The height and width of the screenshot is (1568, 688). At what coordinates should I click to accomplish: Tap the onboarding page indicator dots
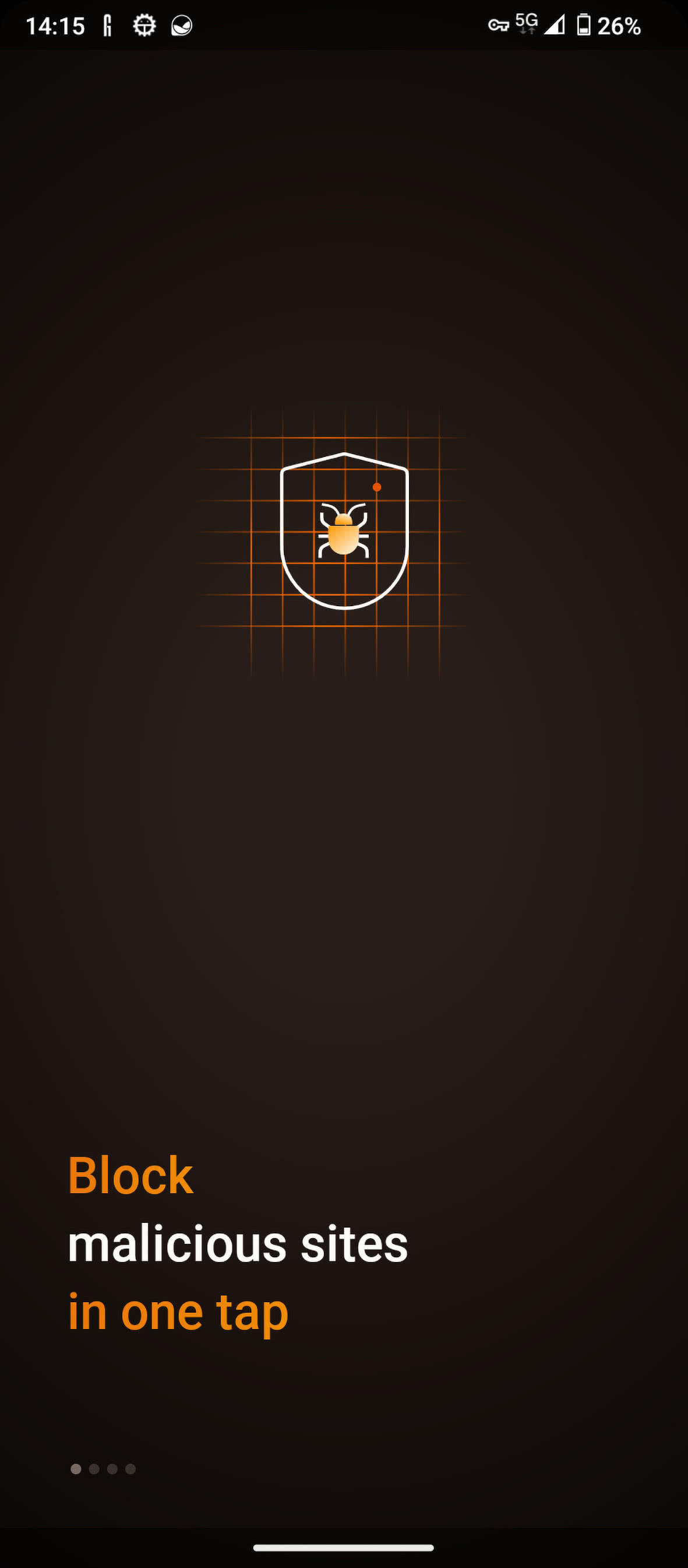click(x=103, y=1469)
